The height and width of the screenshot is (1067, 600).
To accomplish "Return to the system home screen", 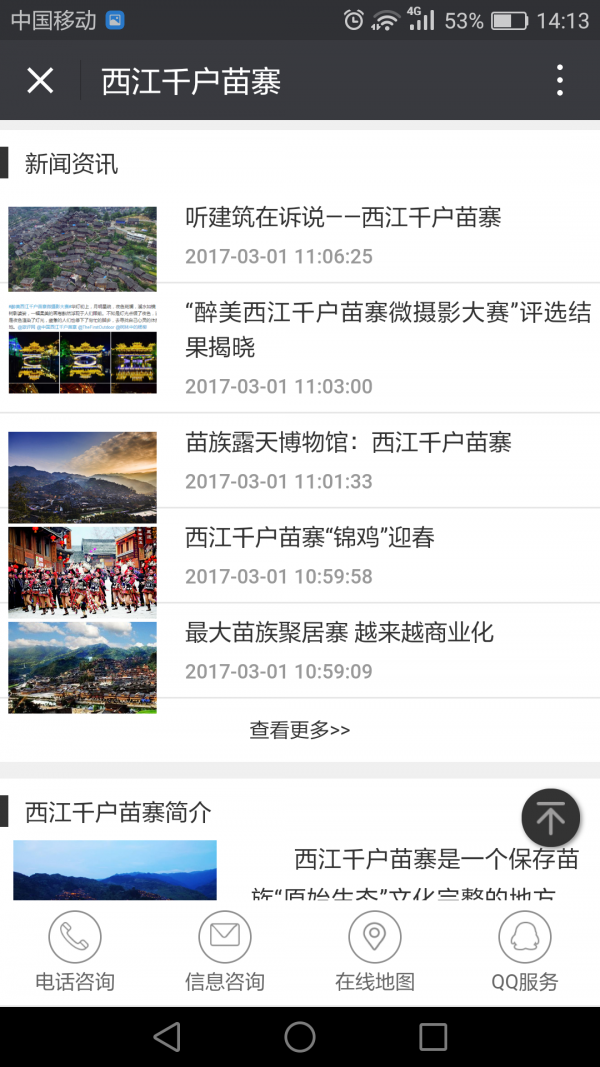I will click(300, 1037).
